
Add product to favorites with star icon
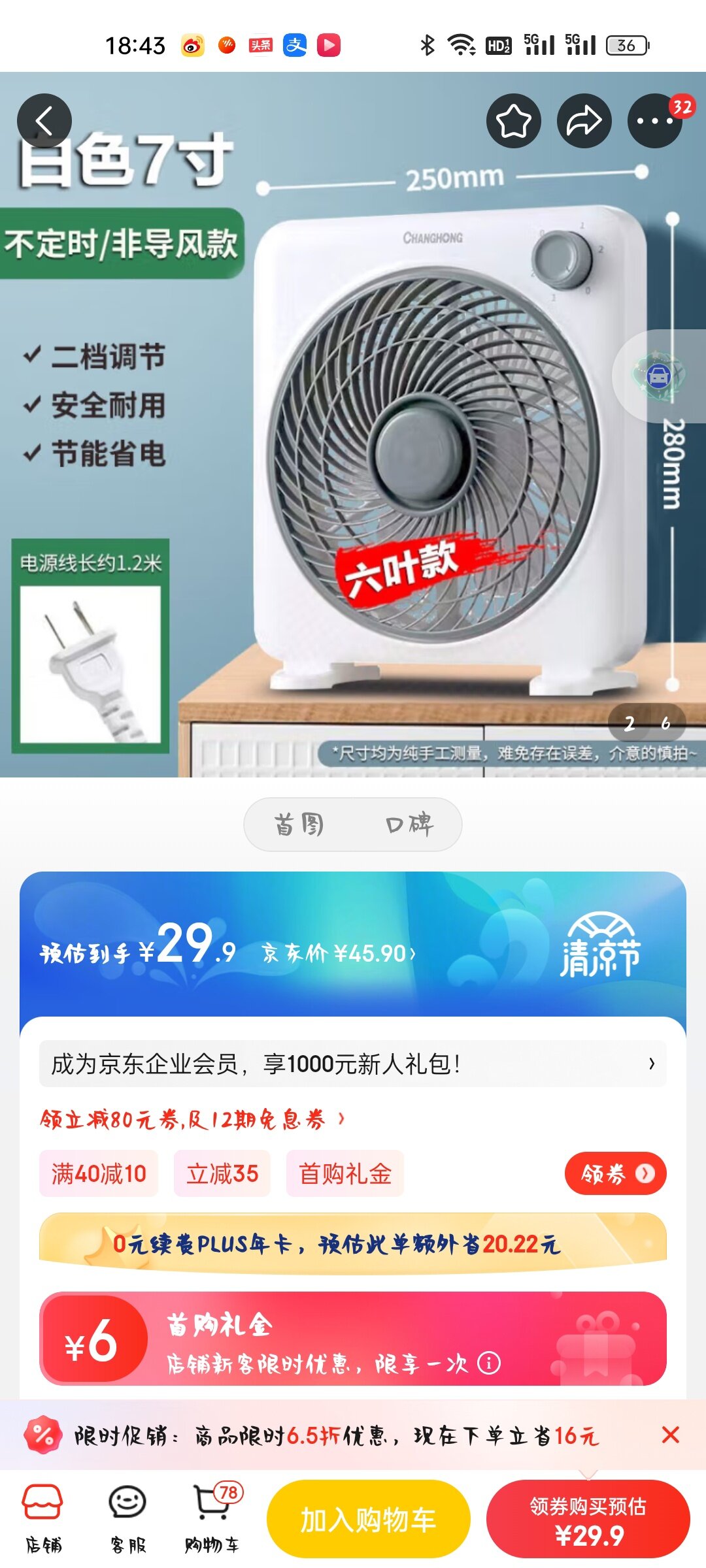tap(514, 121)
